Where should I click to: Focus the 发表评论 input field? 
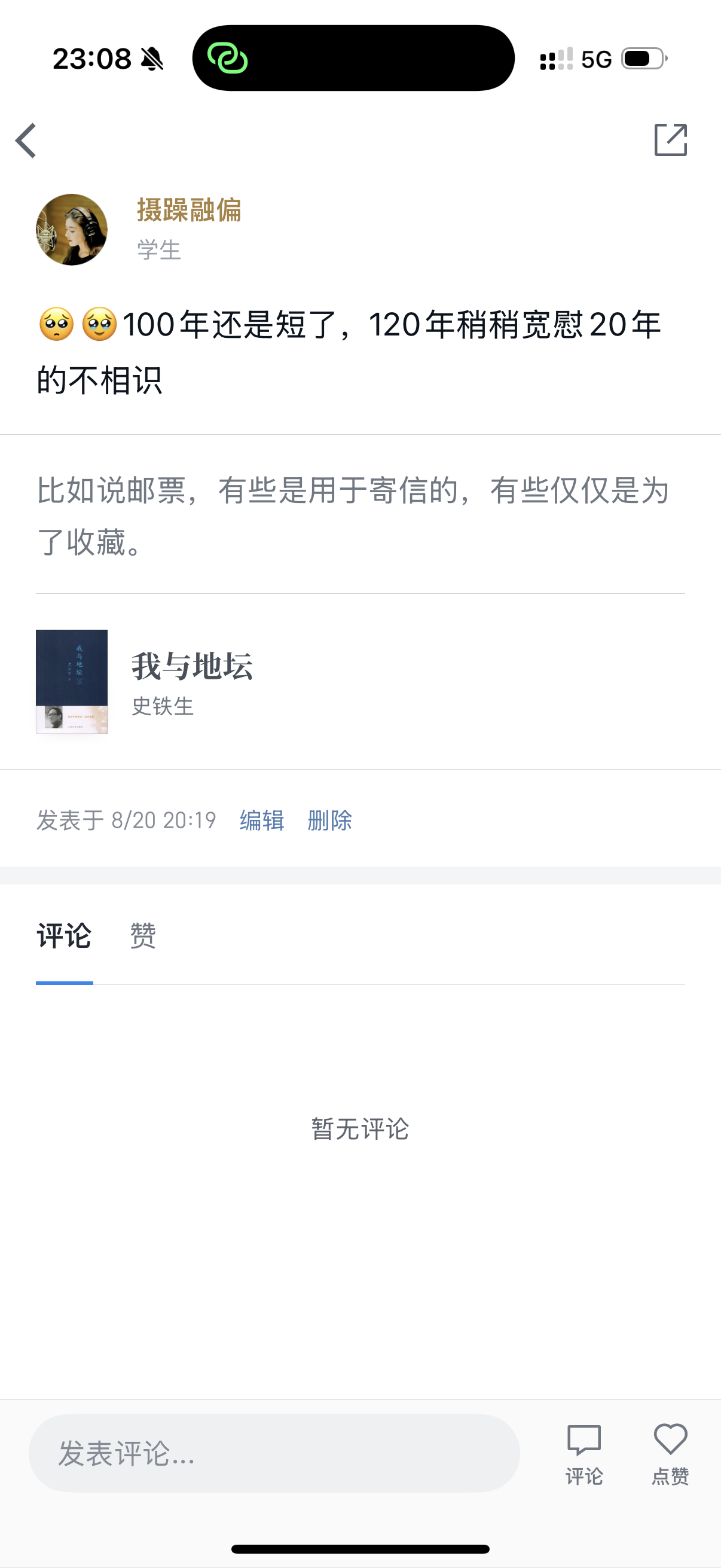click(x=274, y=1453)
